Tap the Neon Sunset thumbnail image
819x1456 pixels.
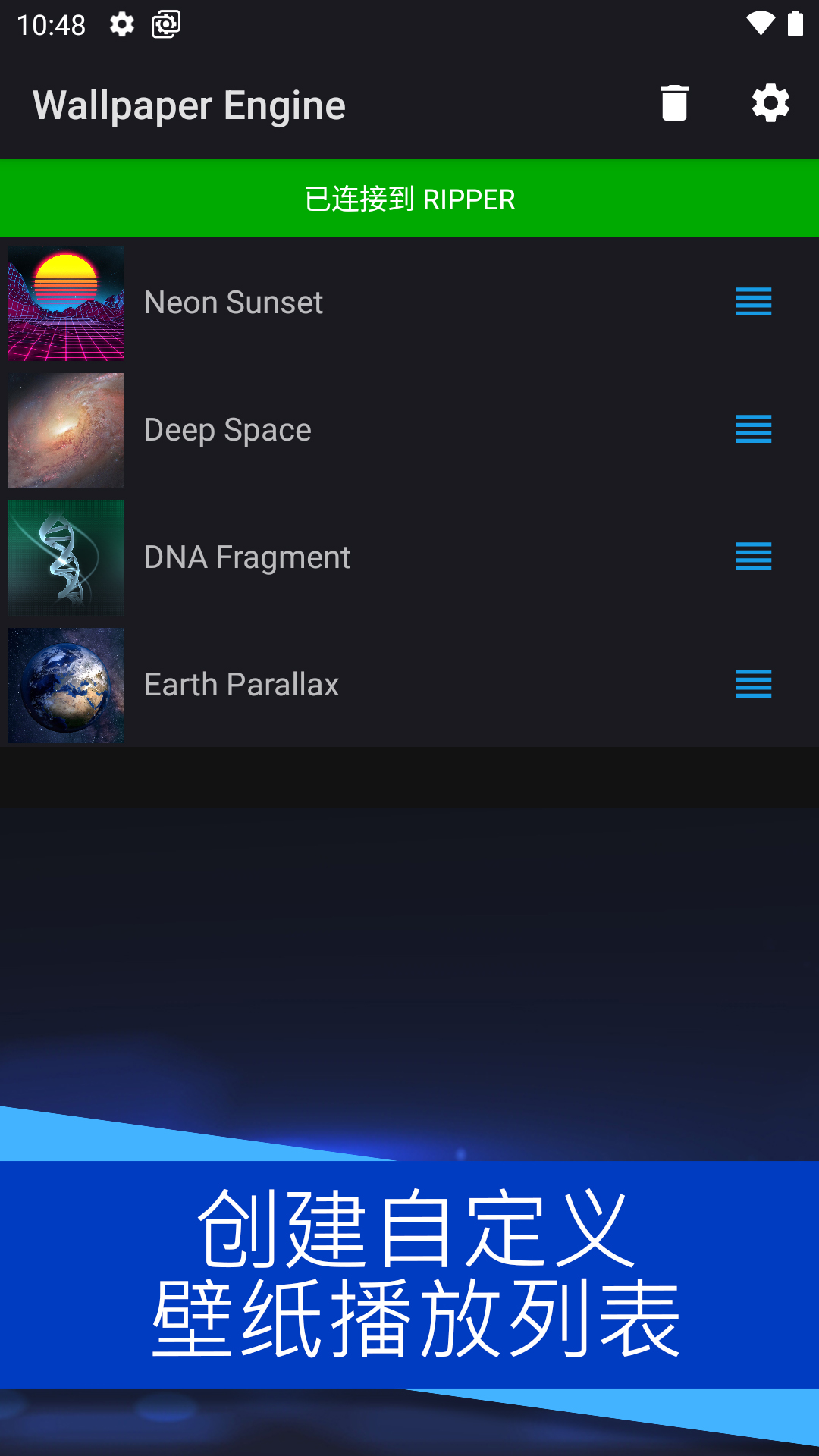click(65, 302)
